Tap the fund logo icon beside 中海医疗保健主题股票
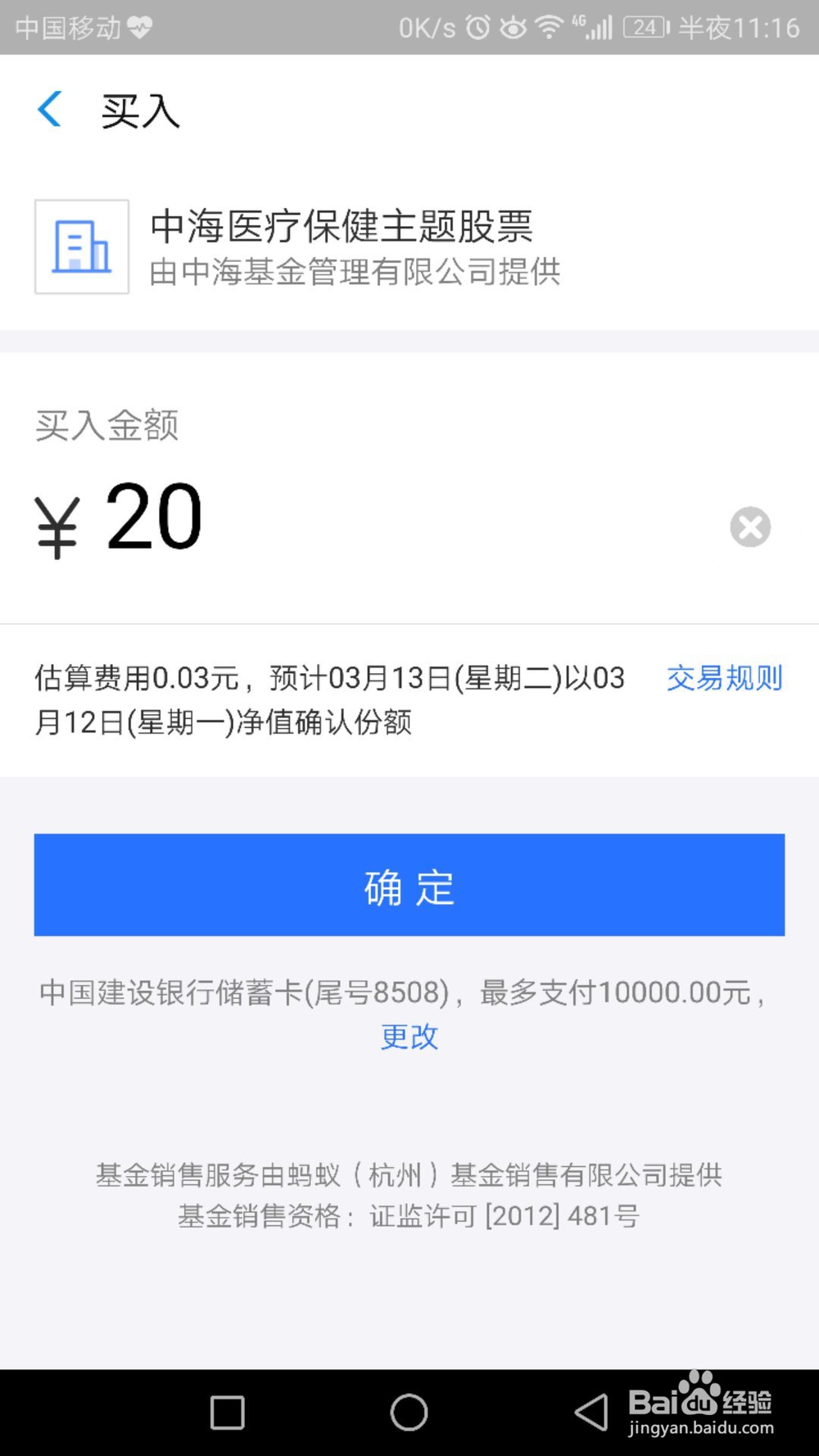 [x=81, y=246]
